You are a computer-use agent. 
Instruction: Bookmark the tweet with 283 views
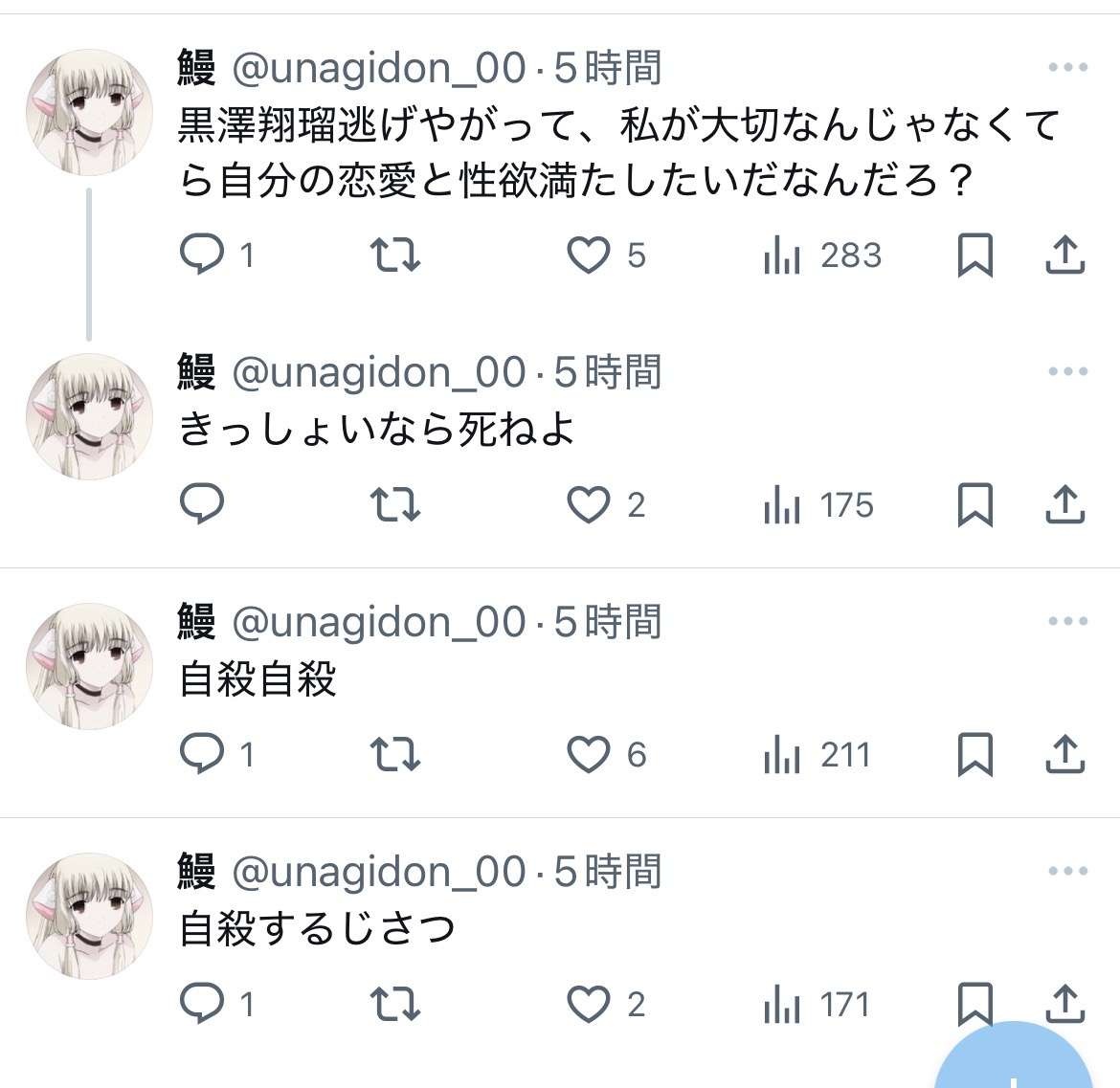[974, 255]
